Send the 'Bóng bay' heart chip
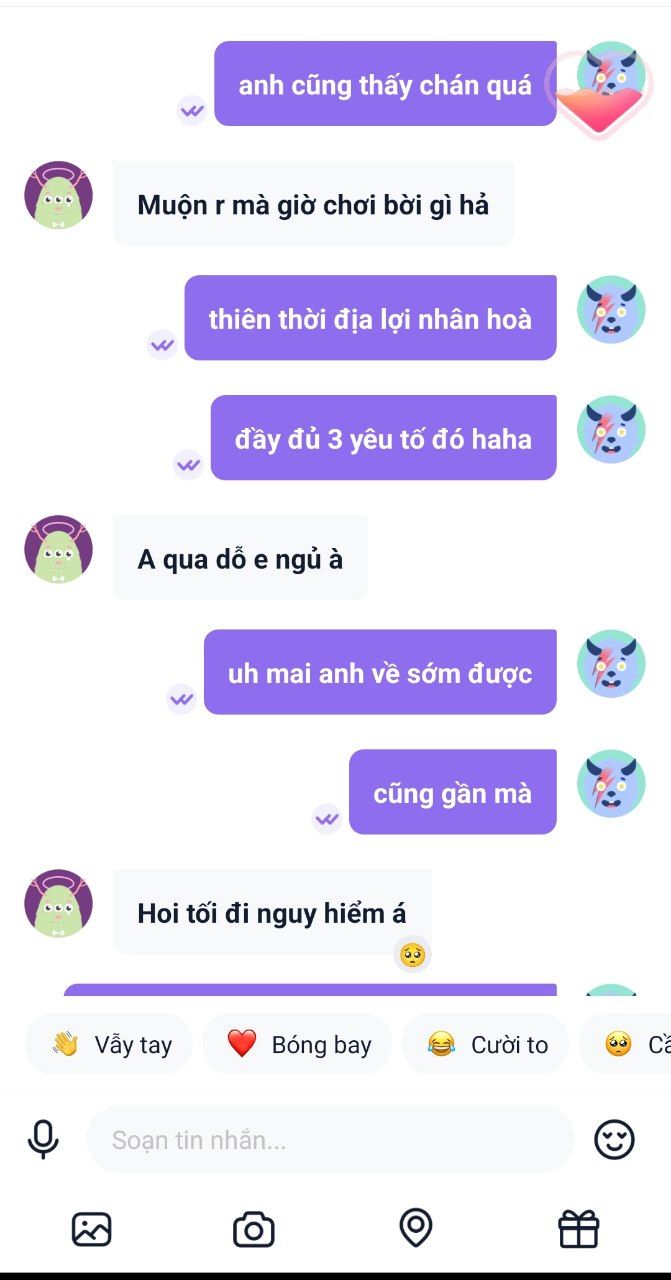This screenshot has width=671, height=1280. pyautogui.click(x=298, y=1045)
